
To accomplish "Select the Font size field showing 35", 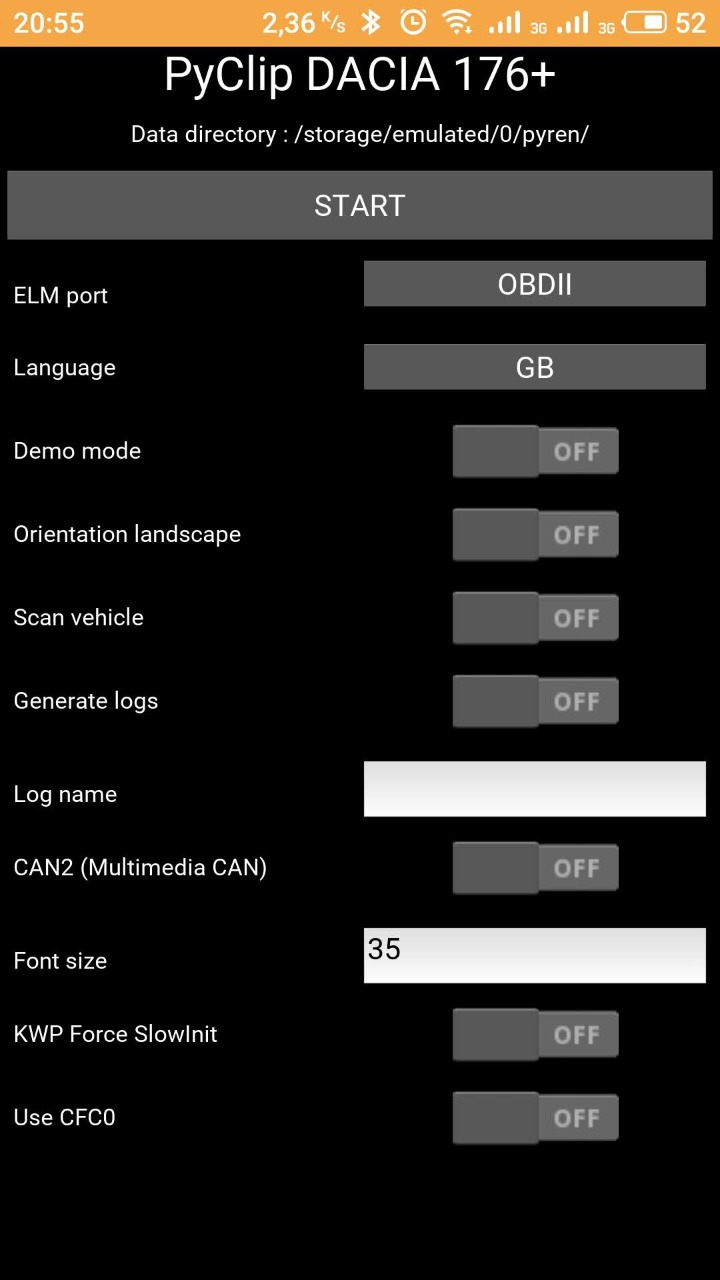I will (x=535, y=955).
